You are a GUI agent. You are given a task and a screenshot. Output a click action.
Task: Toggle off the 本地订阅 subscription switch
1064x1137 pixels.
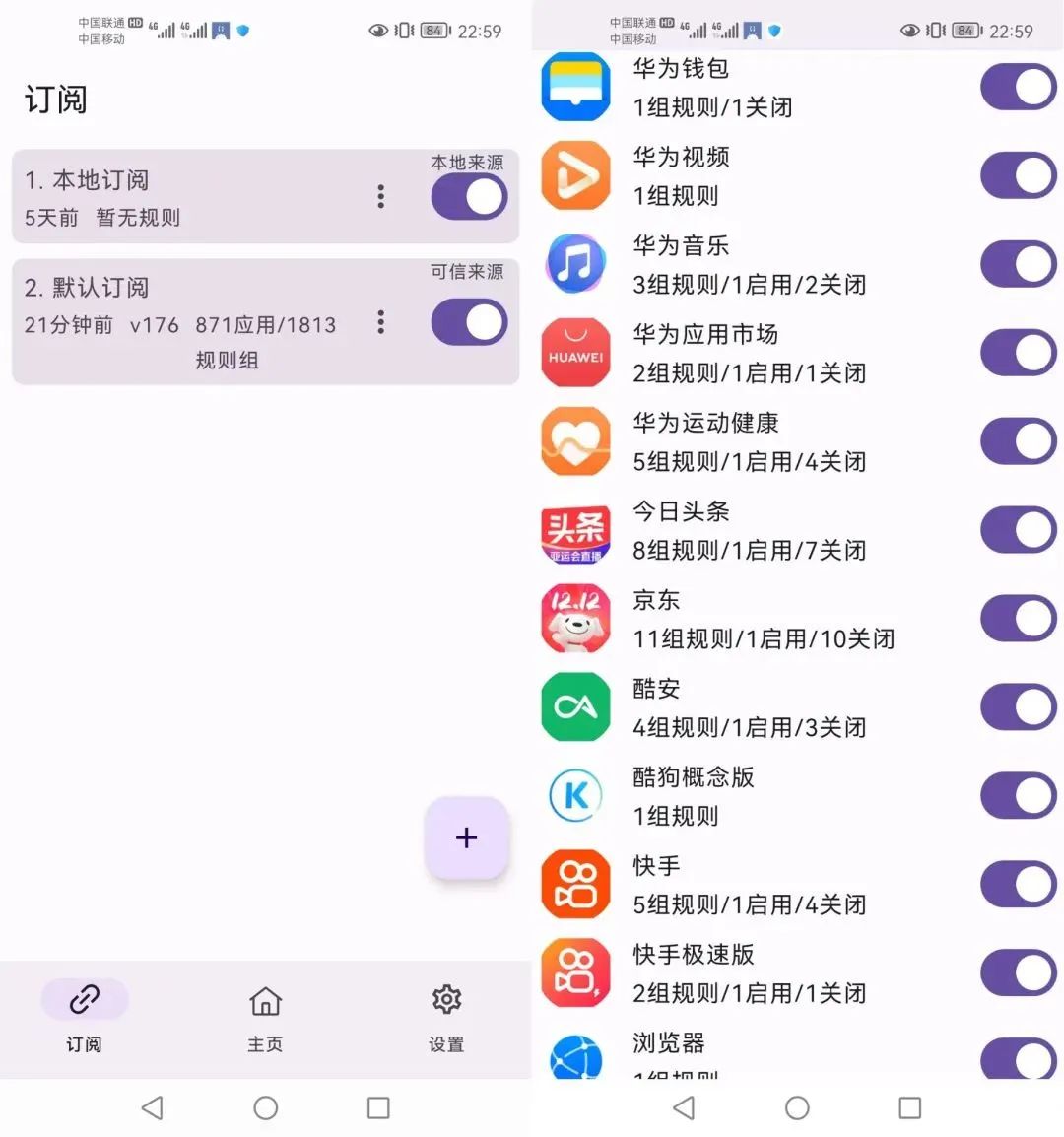(x=469, y=196)
